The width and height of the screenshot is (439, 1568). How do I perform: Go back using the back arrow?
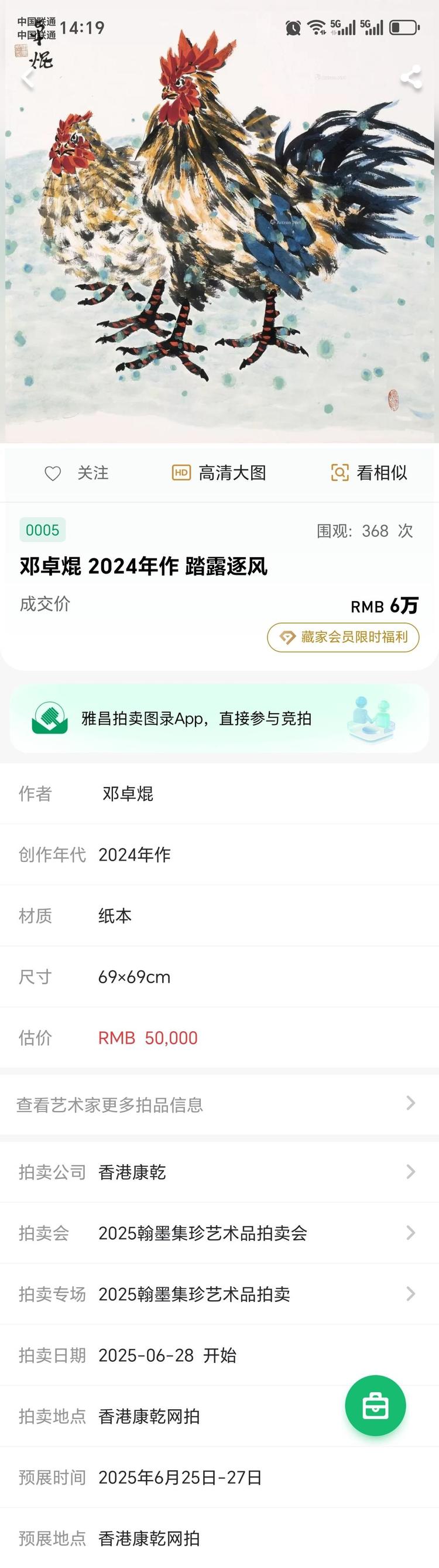(28, 79)
